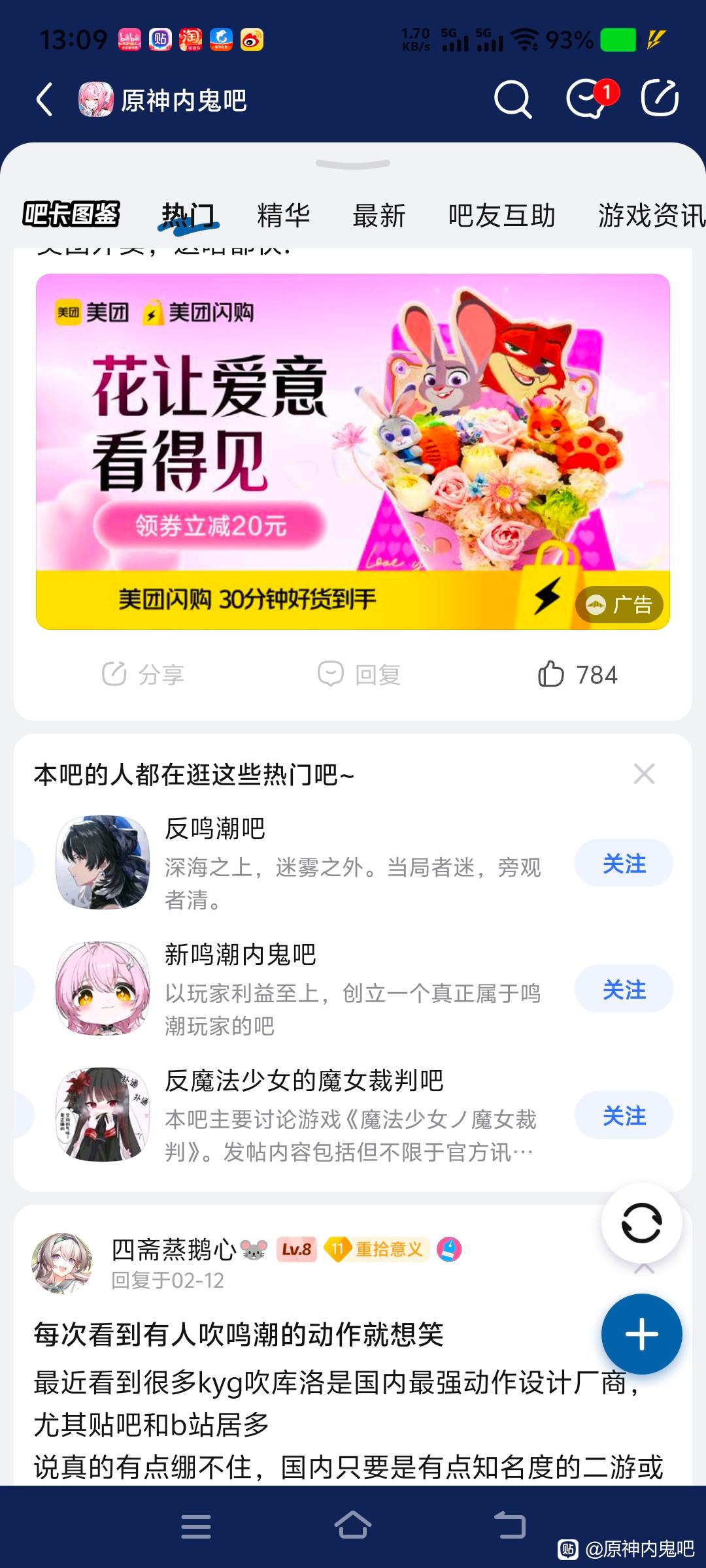706x1568 pixels.
Task: Open the 美团闪购 flower ad banner
Action: point(353,451)
